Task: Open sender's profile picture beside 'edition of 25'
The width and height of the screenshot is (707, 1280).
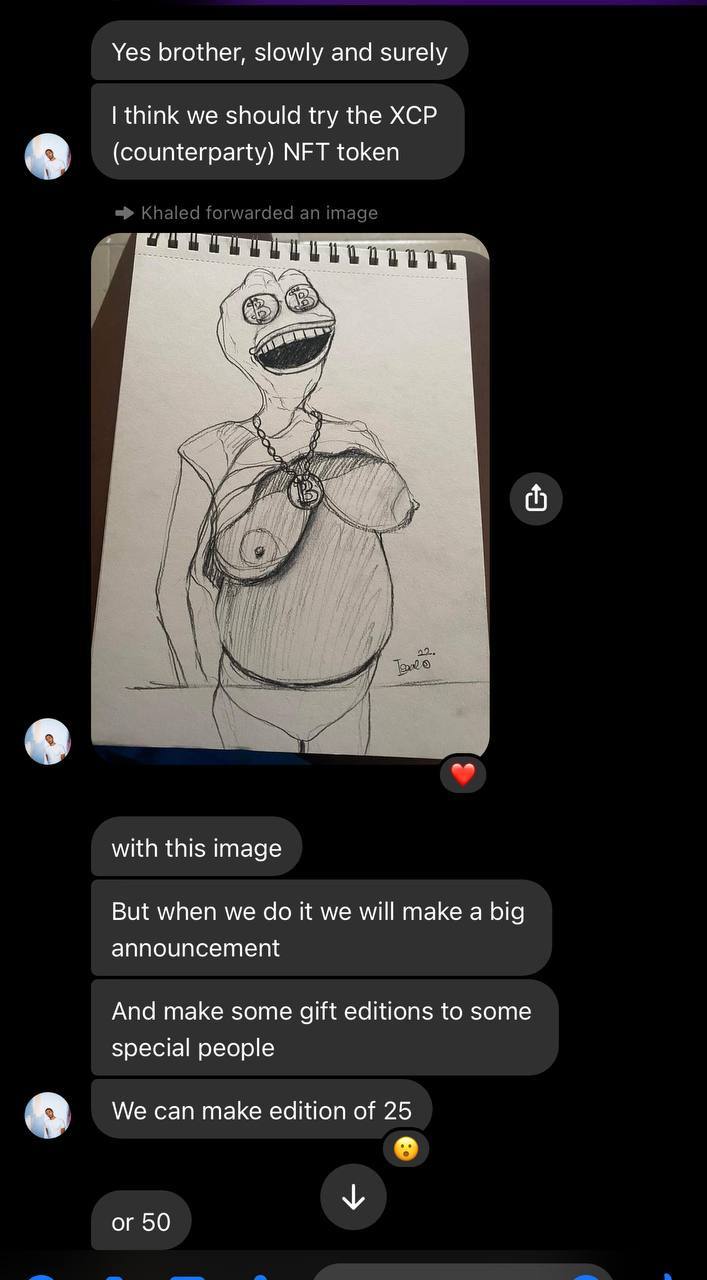Action: point(47,1115)
